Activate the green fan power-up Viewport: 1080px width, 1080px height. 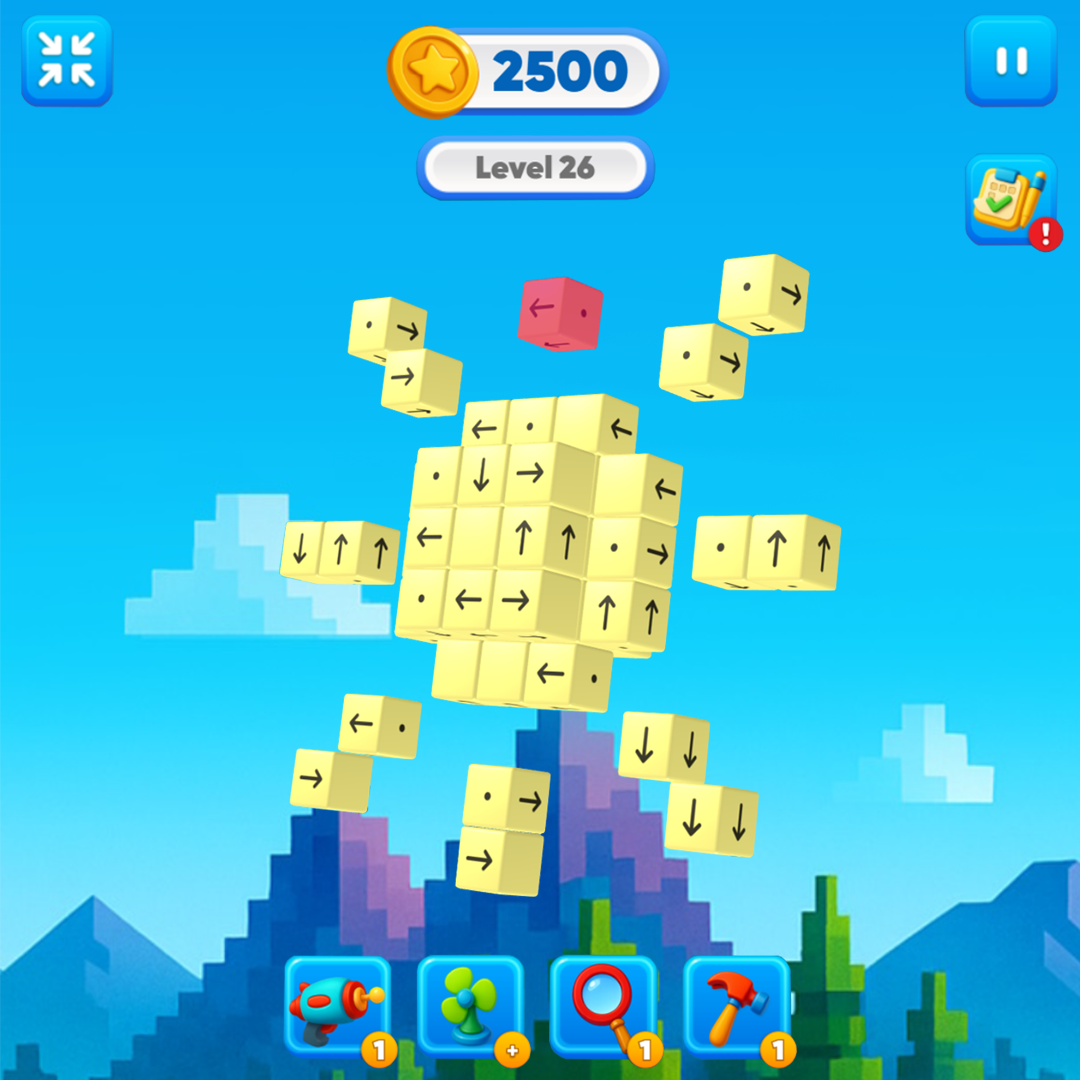pyautogui.click(x=470, y=1005)
